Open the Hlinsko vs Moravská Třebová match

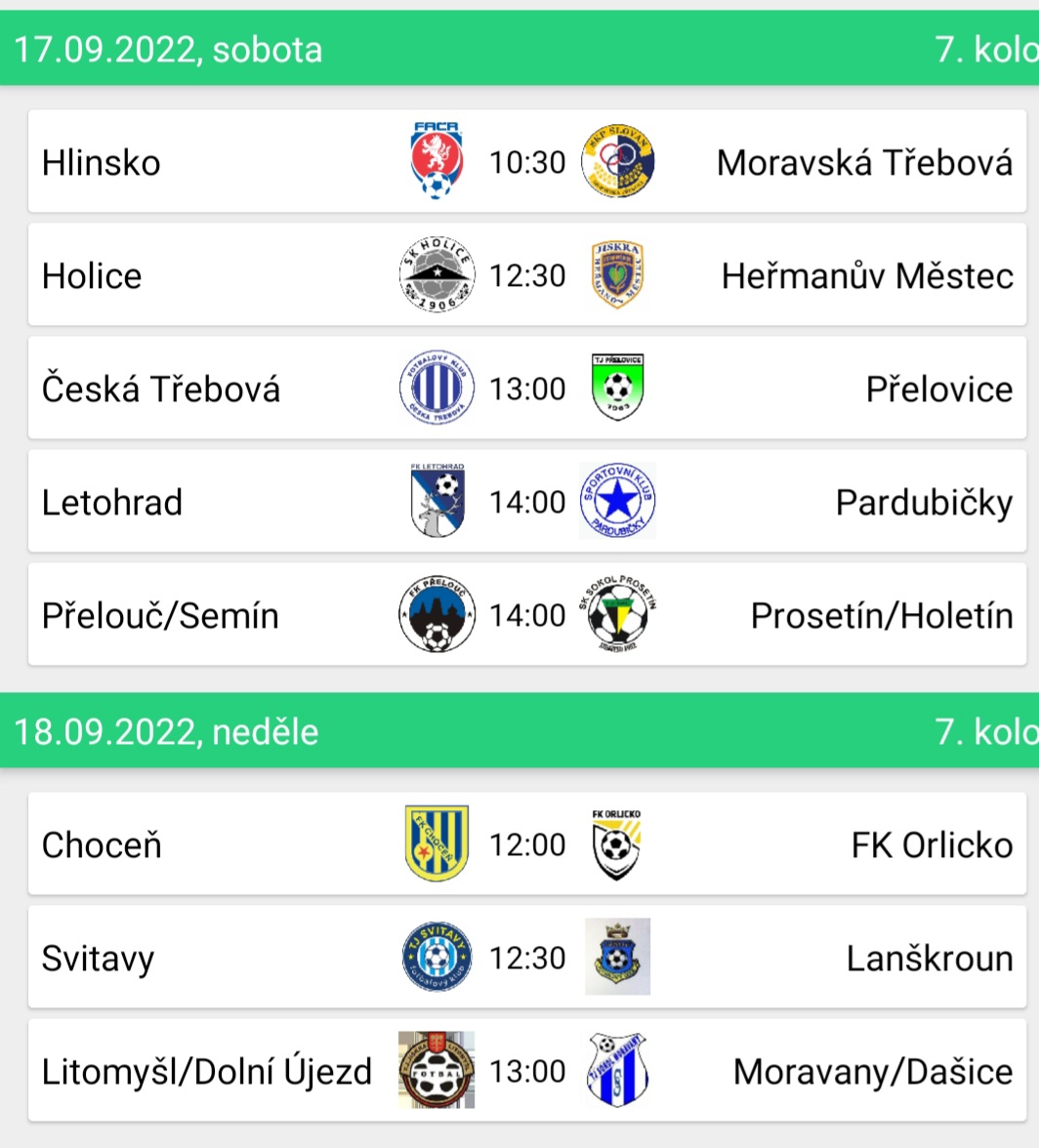[527, 162]
